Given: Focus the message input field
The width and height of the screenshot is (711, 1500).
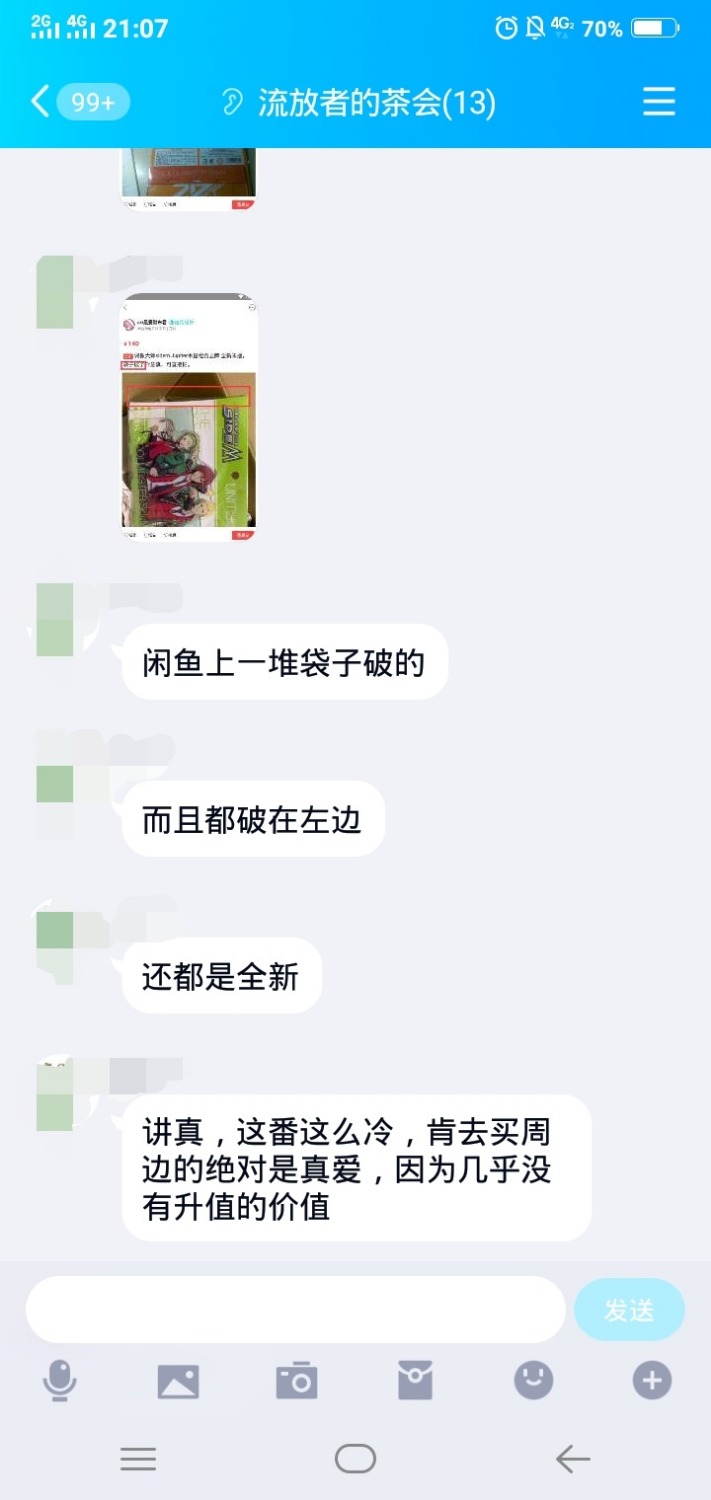Looking at the screenshot, I should 295,1309.
